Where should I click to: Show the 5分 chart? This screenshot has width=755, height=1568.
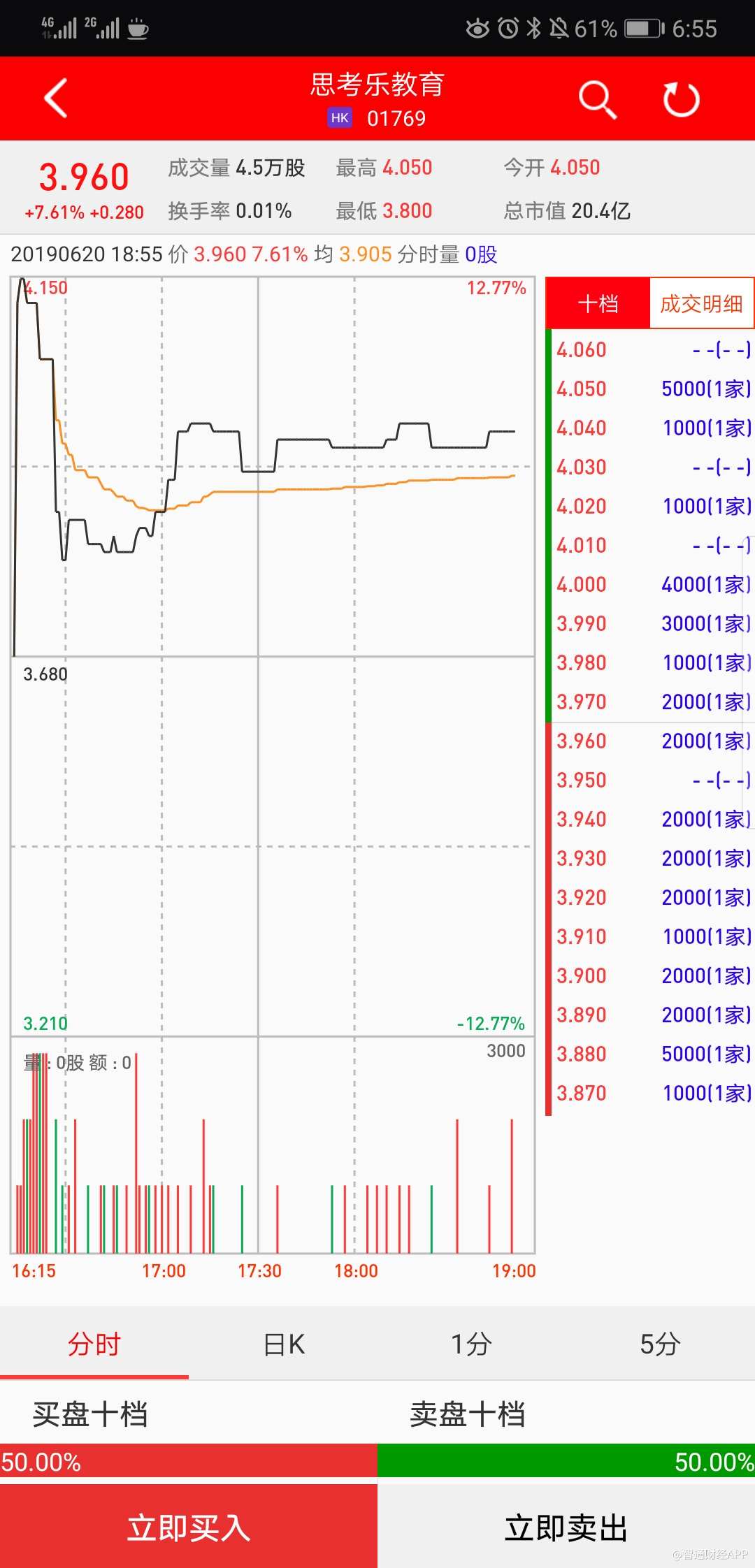(x=661, y=1344)
